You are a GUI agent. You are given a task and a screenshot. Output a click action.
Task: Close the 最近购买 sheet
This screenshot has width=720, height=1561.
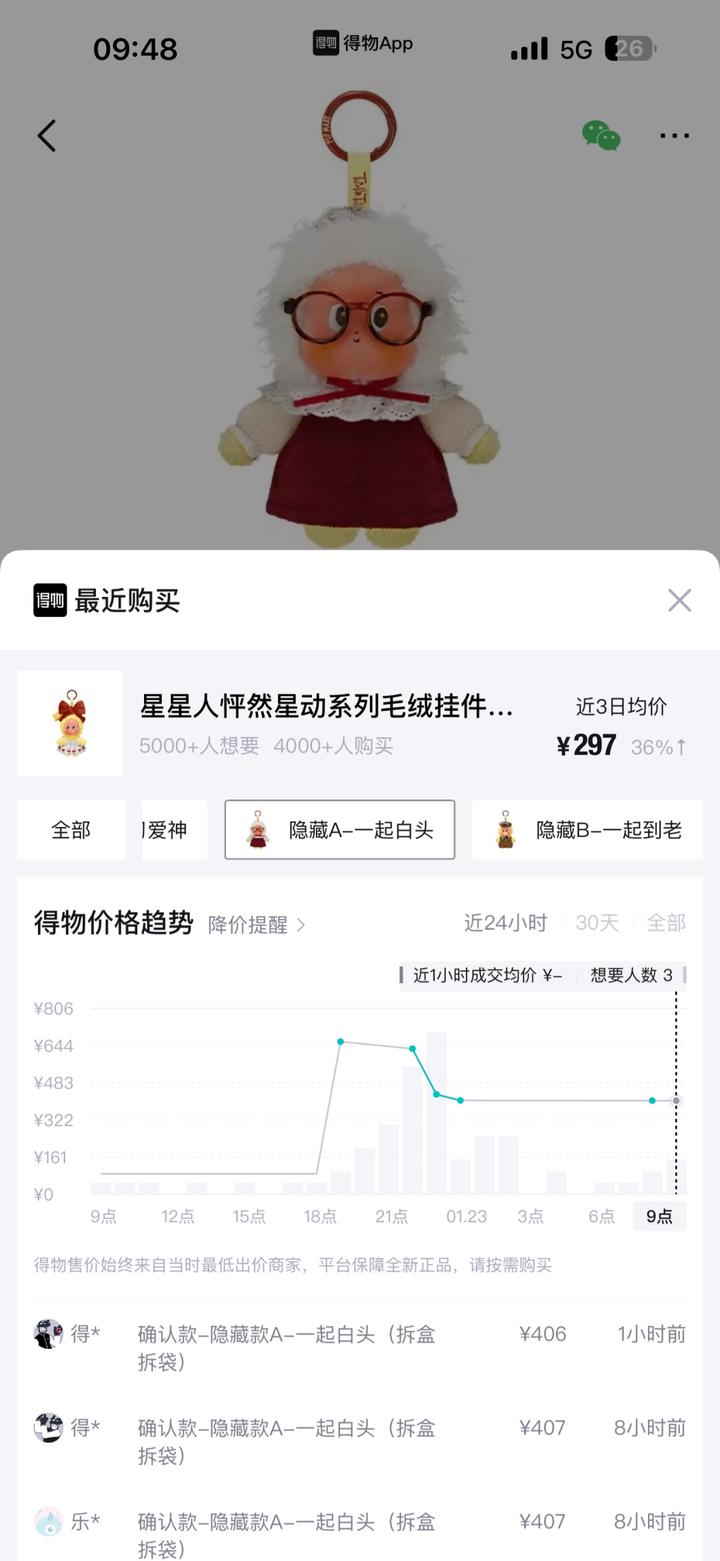pyautogui.click(x=679, y=600)
